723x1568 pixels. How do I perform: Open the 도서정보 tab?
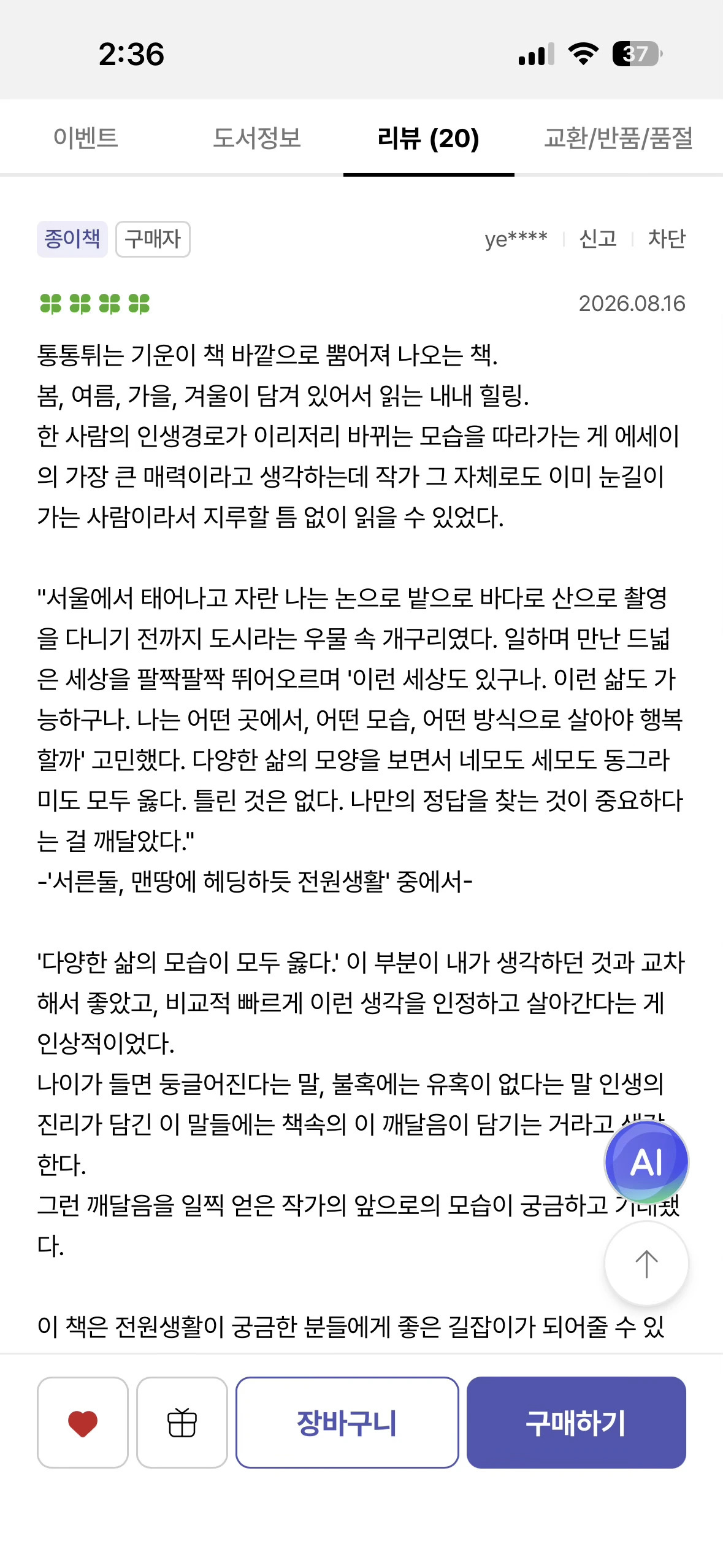point(257,138)
